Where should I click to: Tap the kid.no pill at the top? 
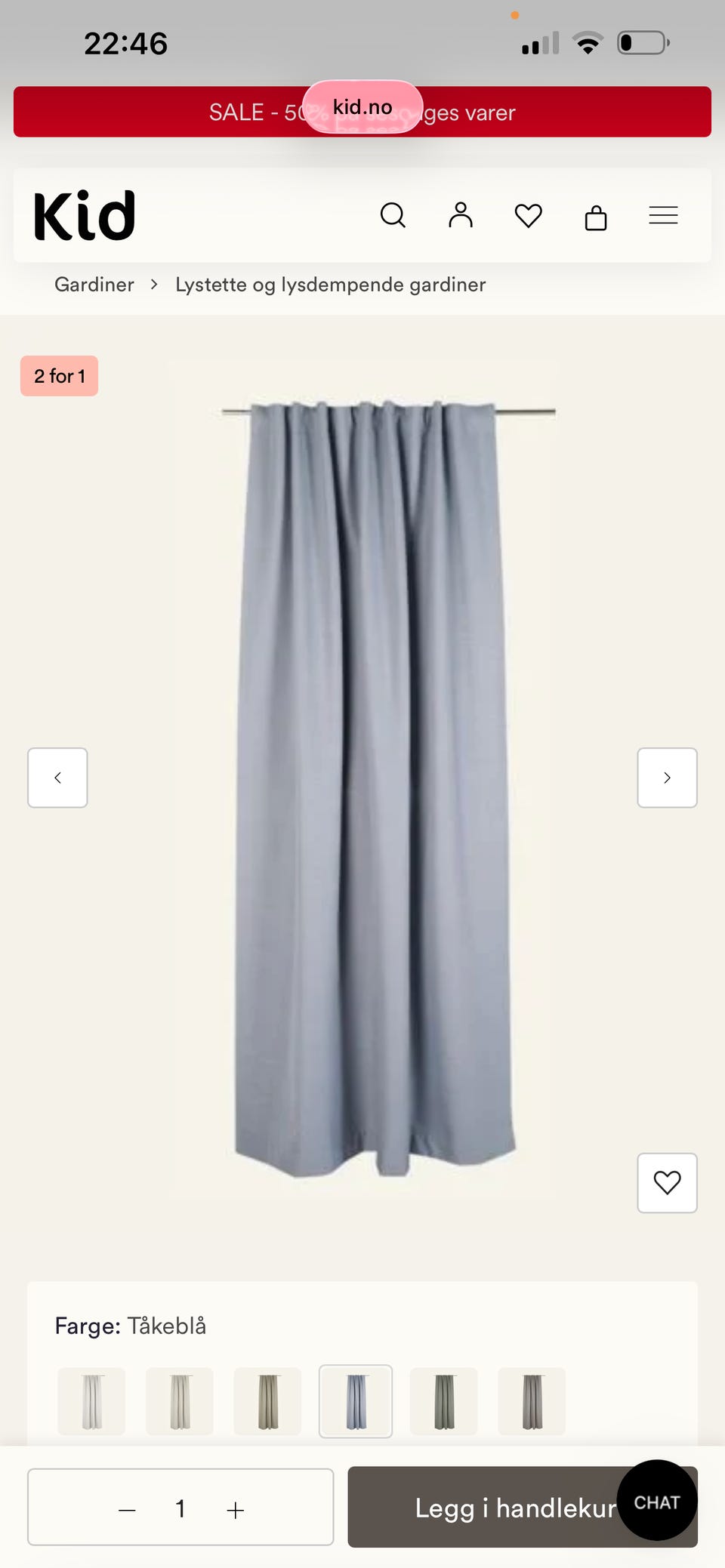point(362,106)
